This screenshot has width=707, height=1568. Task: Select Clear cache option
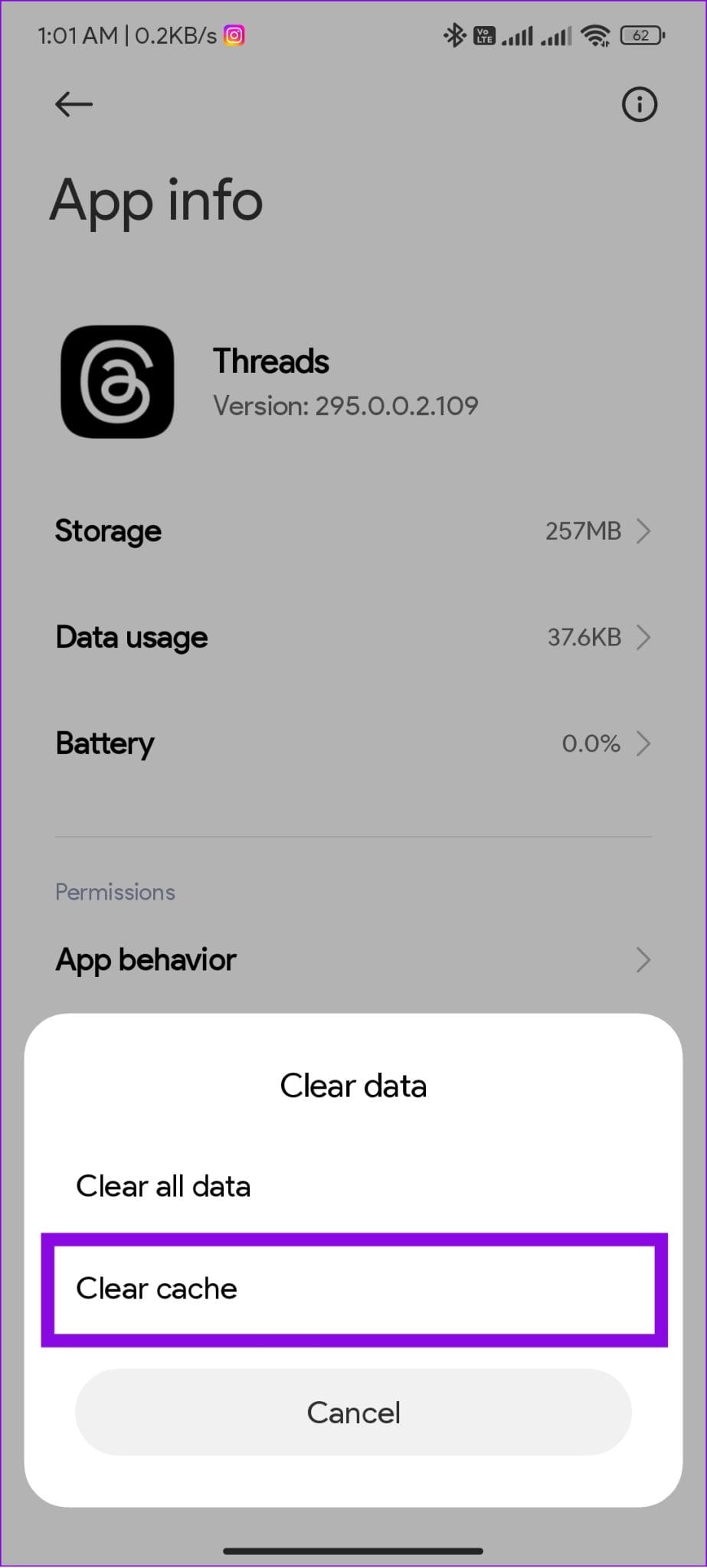tap(353, 1289)
